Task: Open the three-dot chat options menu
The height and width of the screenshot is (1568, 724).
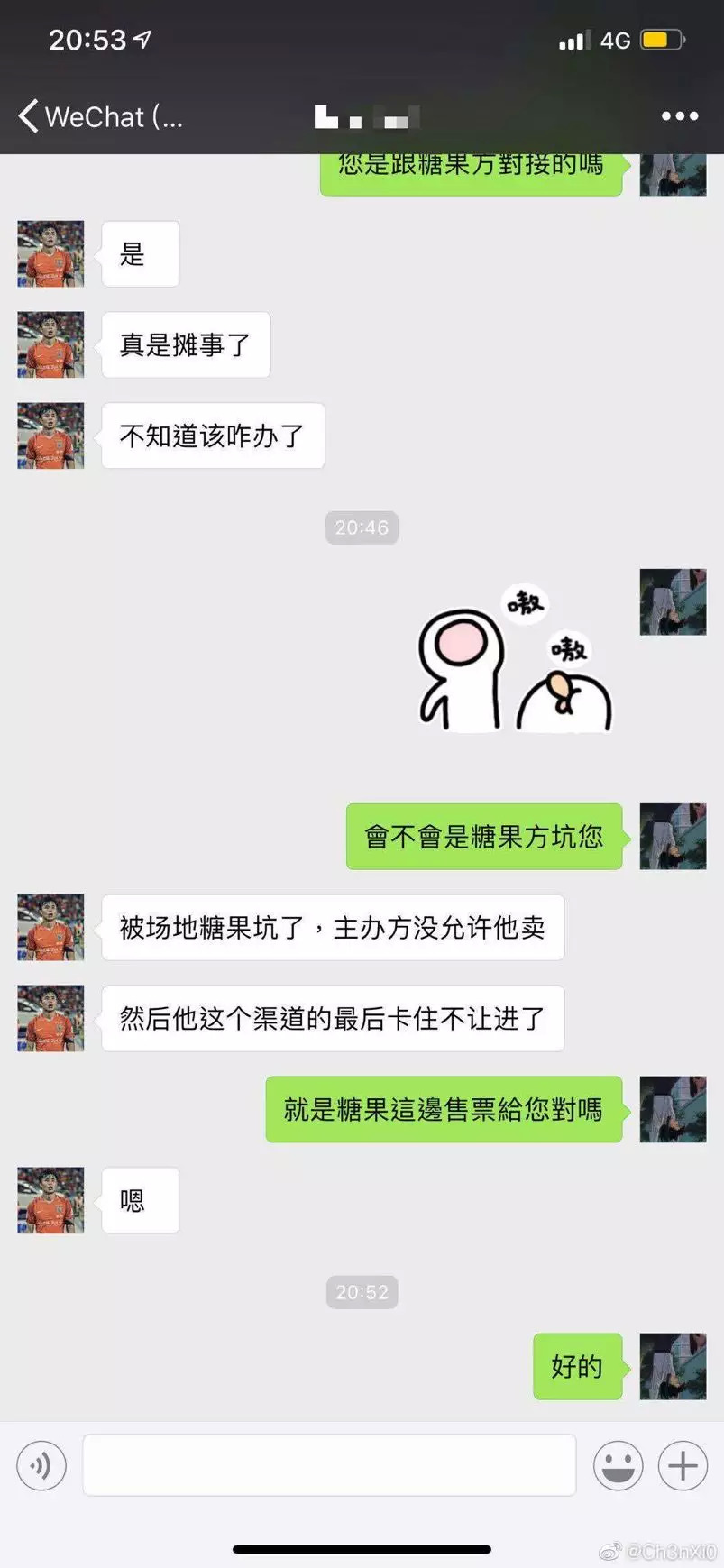Action: [x=680, y=116]
